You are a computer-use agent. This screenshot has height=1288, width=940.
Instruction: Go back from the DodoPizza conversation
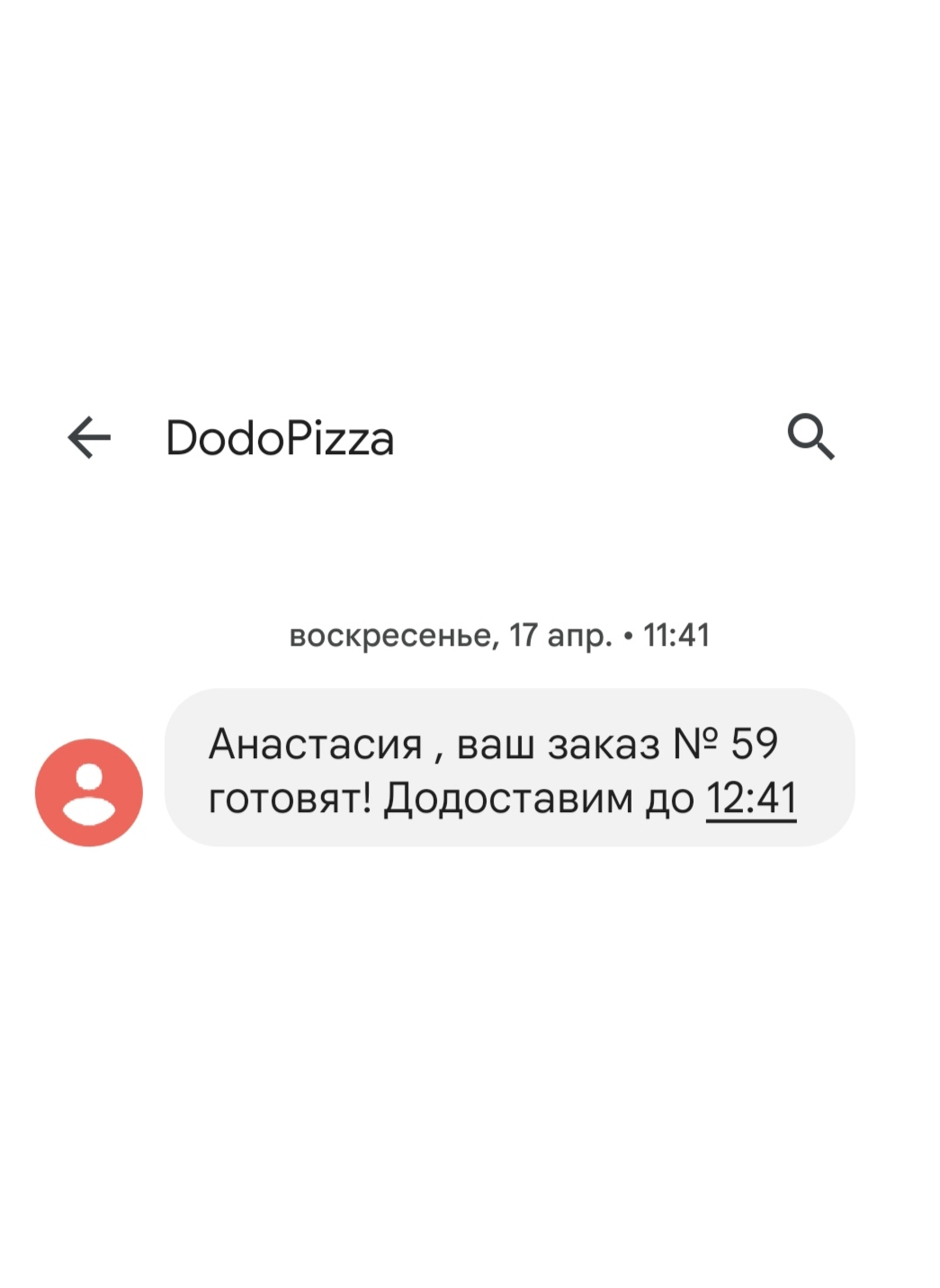pyautogui.click(x=89, y=438)
